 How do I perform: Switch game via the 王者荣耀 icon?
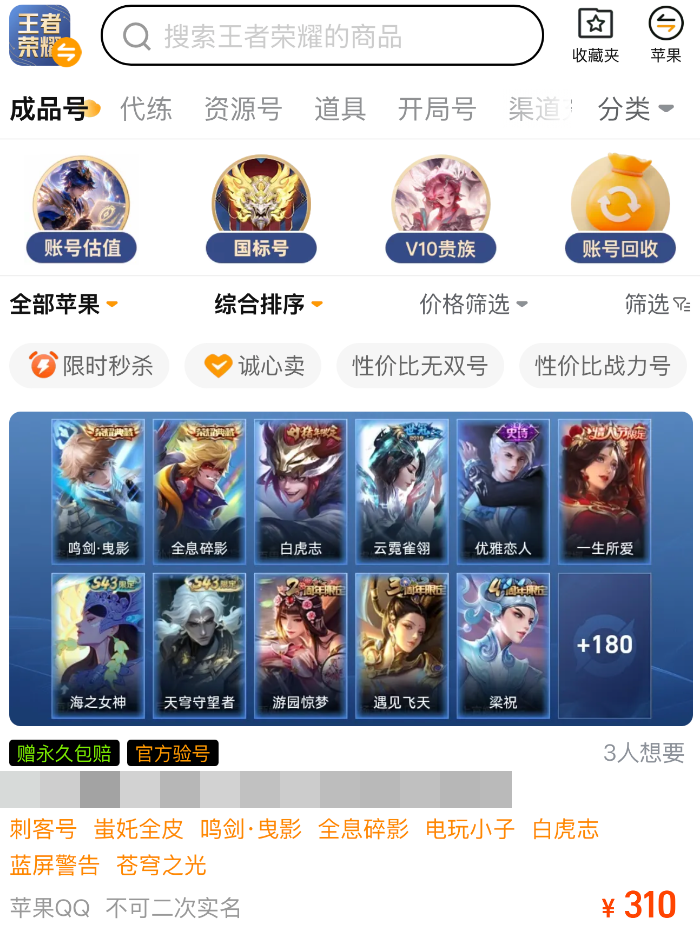45,36
